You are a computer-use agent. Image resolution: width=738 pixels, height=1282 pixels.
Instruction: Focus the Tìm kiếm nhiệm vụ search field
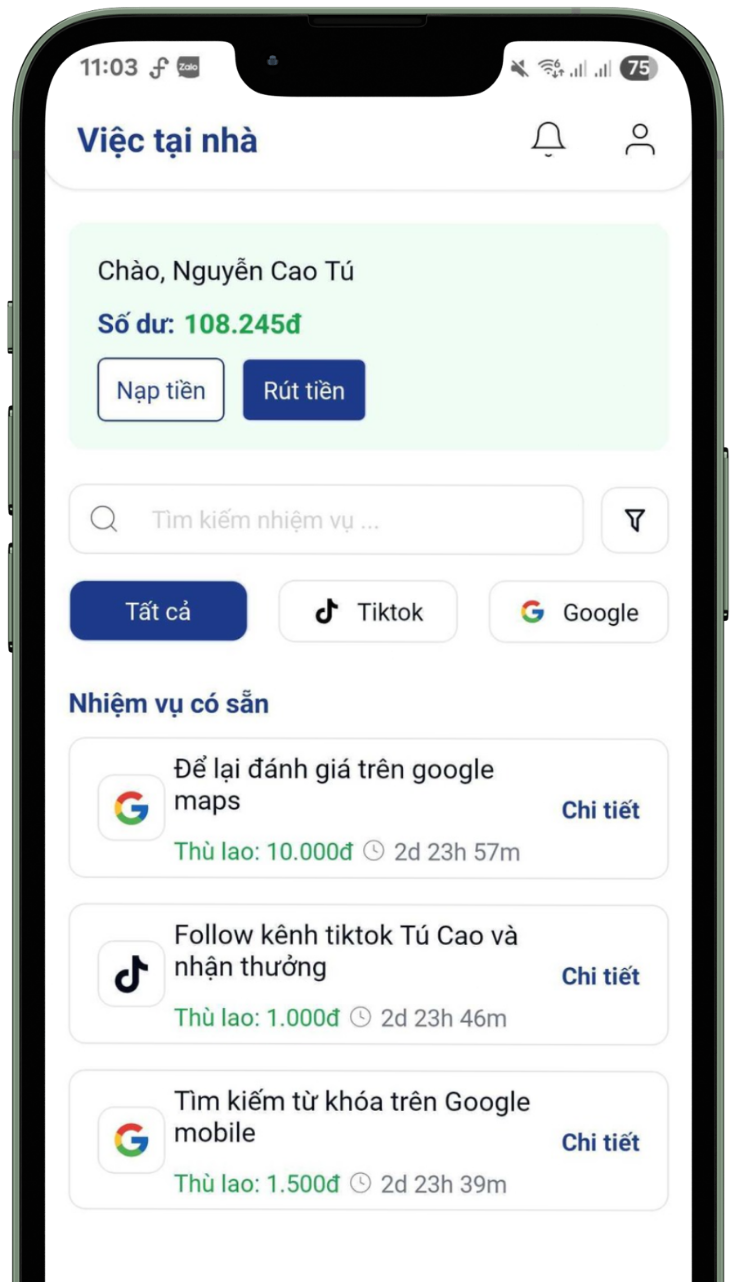340,520
